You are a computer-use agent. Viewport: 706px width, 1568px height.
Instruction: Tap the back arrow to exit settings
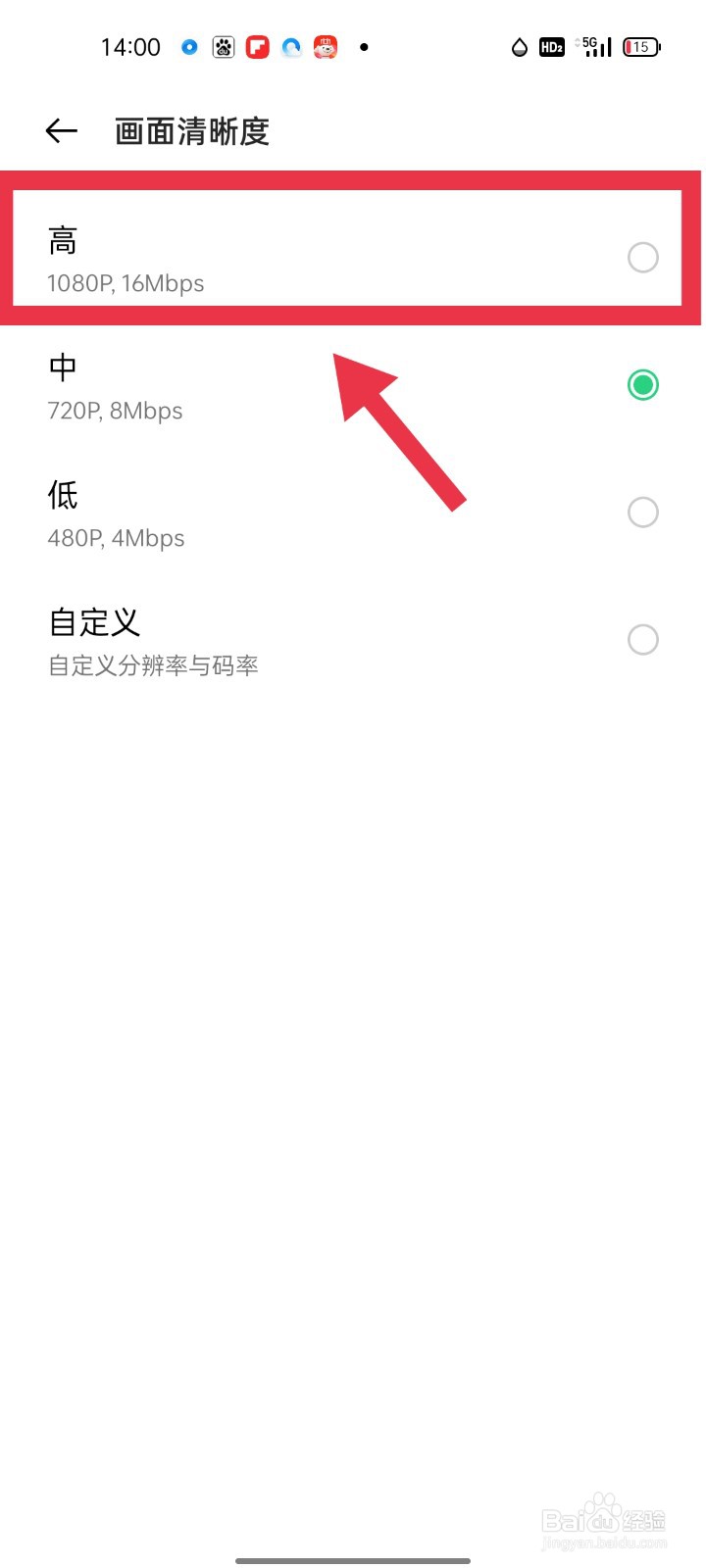click(61, 130)
